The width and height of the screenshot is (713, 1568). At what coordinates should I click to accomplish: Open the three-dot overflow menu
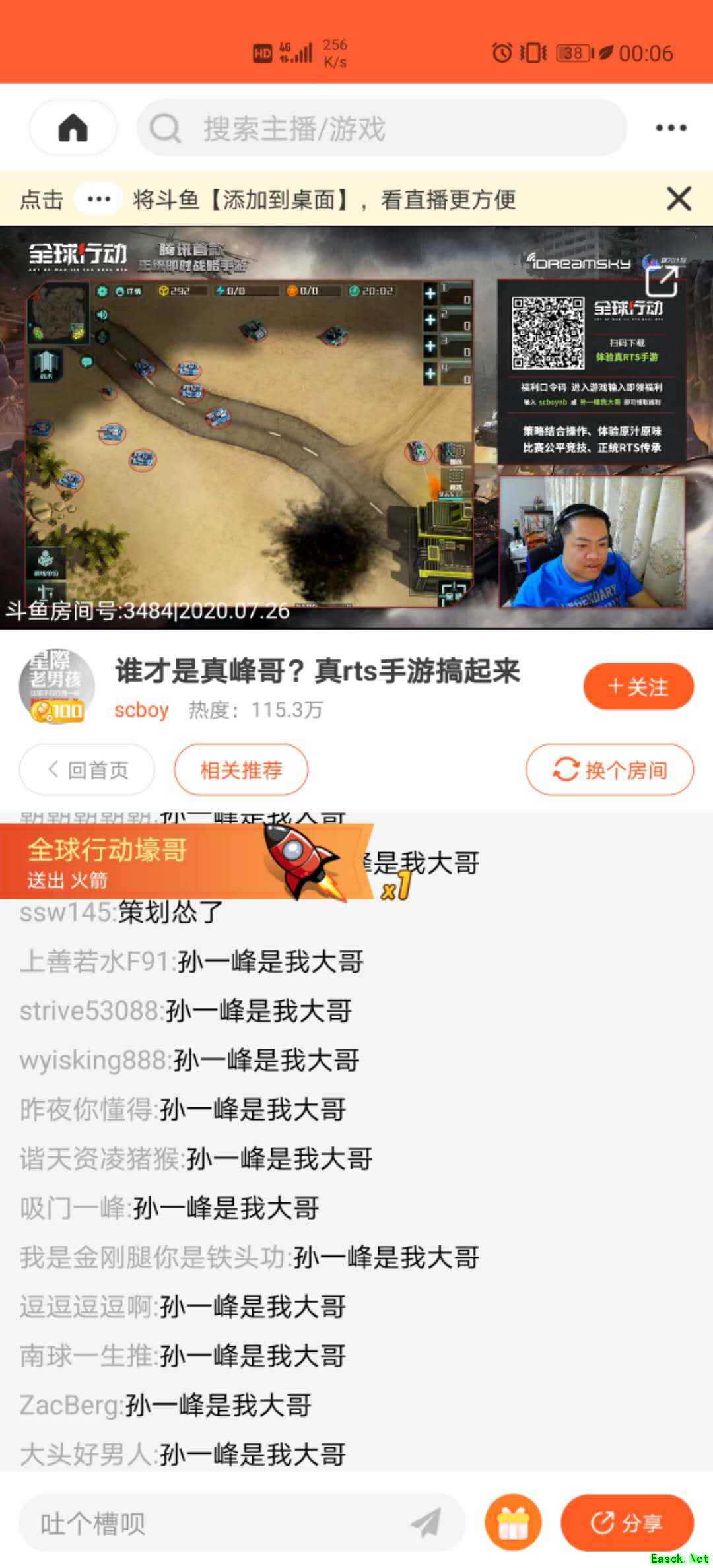[671, 128]
